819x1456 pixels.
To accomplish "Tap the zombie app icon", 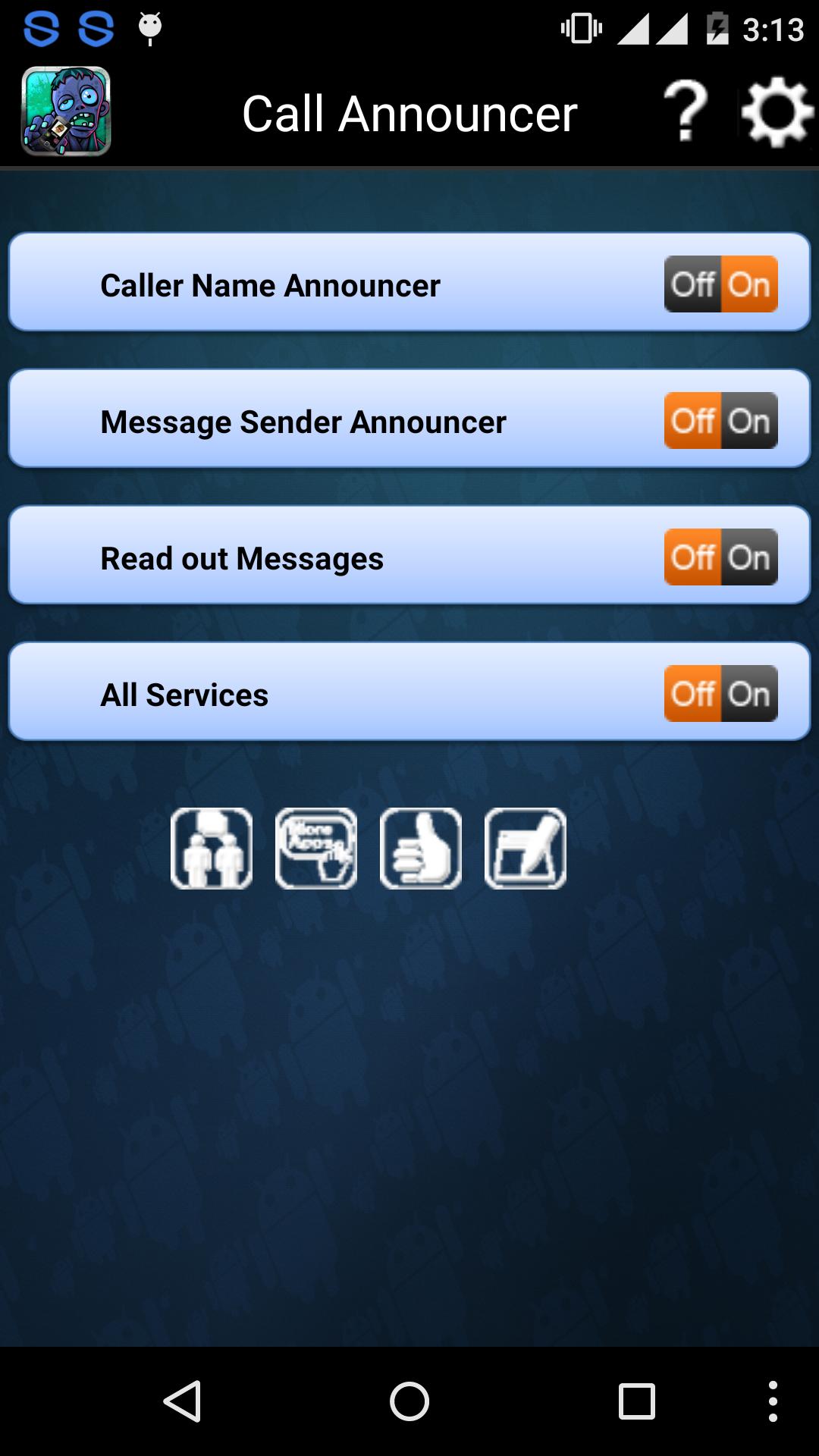I will coord(66,111).
